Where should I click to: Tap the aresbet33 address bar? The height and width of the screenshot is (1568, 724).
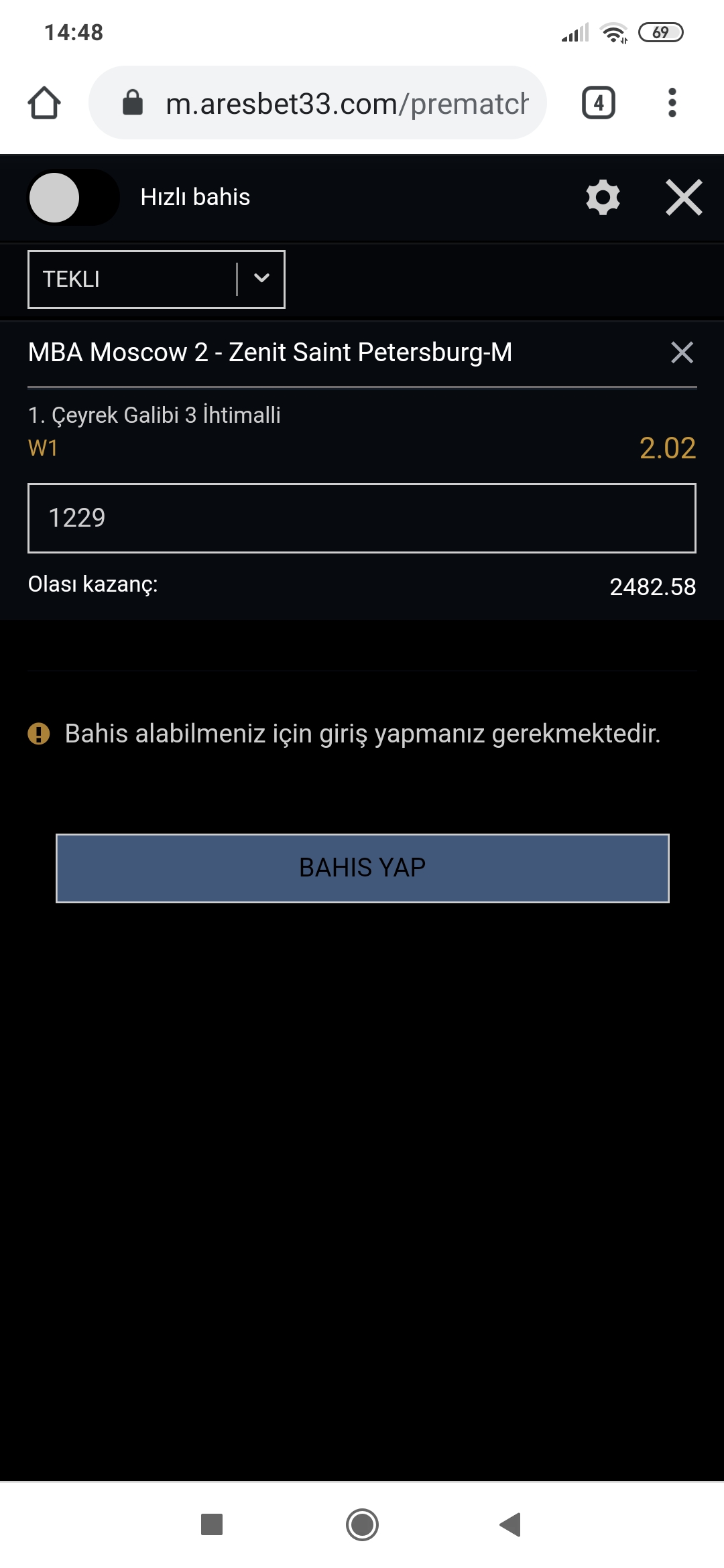(x=318, y=103)
